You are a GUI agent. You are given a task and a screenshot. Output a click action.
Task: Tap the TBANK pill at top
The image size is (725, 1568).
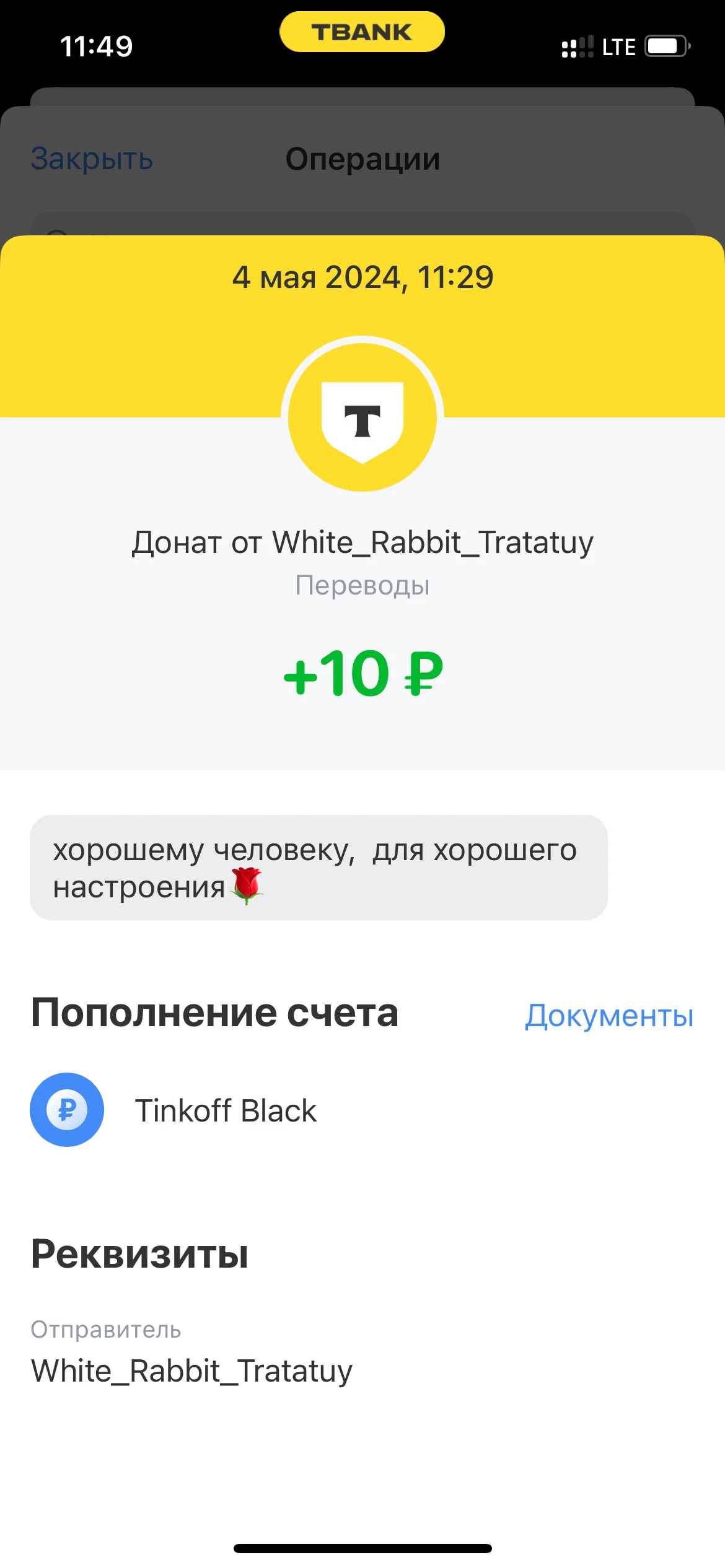point(362,32)
